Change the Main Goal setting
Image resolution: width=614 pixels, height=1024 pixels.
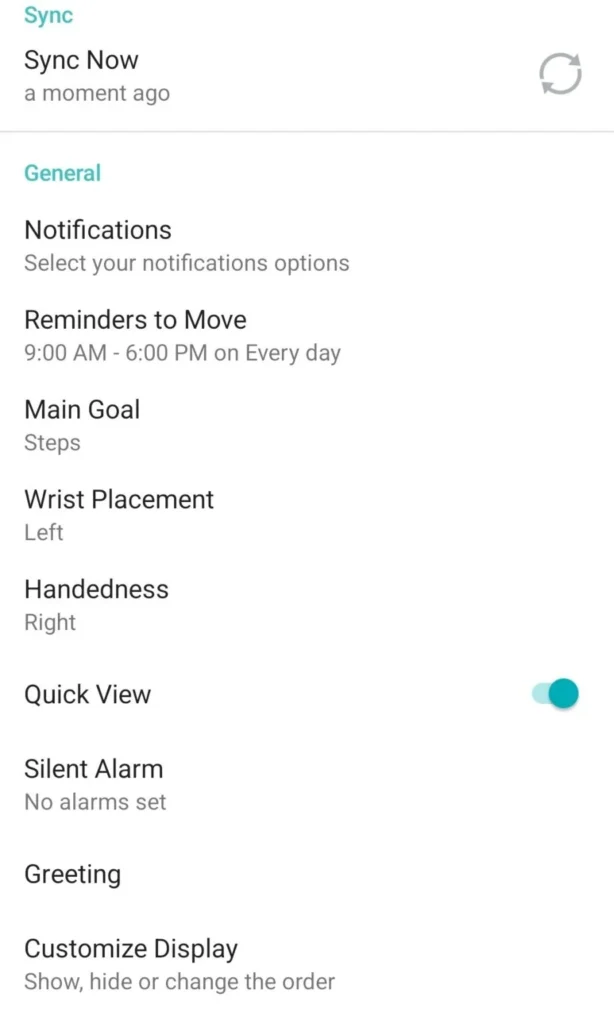coord(307,425)
